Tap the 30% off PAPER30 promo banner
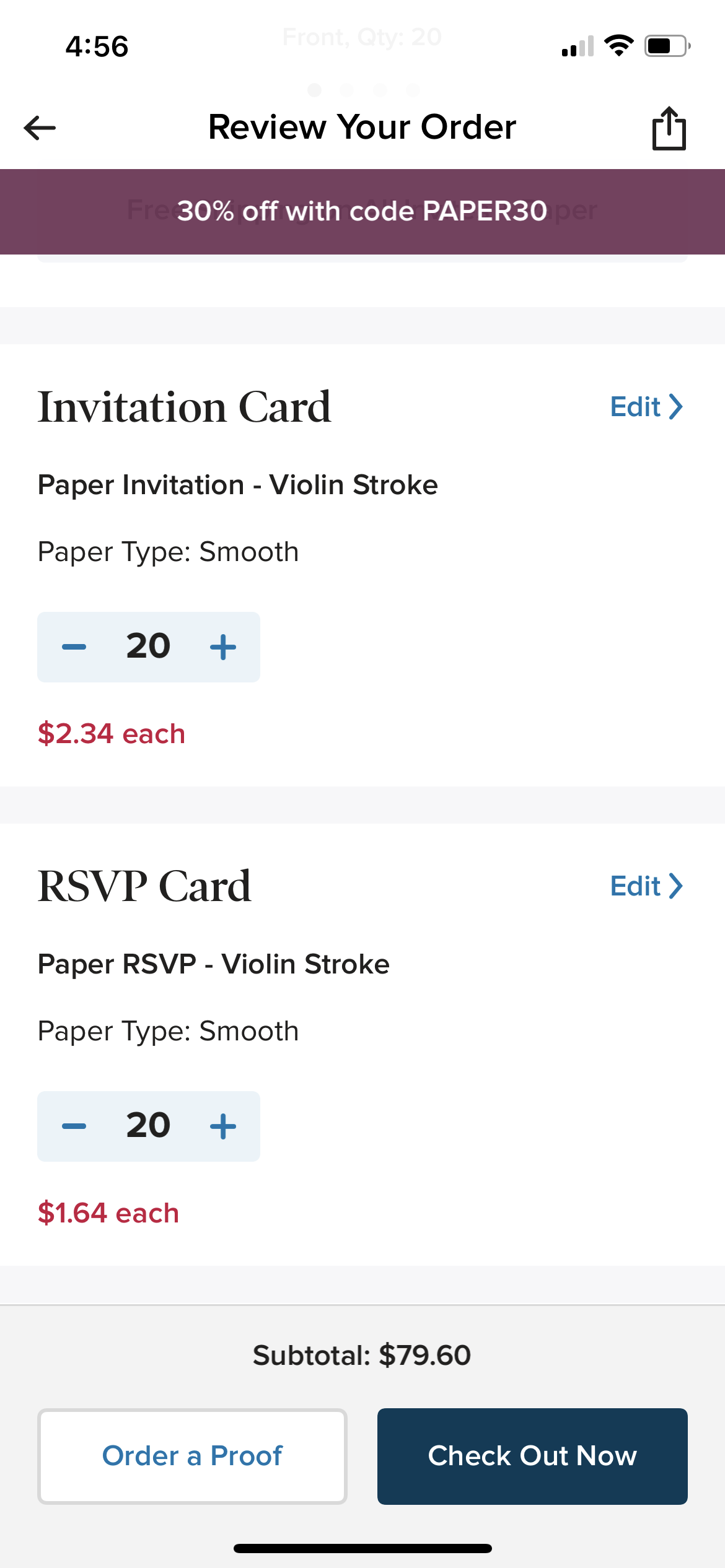The width and height of the screenshot is (725, 1568). click(362, 211)
